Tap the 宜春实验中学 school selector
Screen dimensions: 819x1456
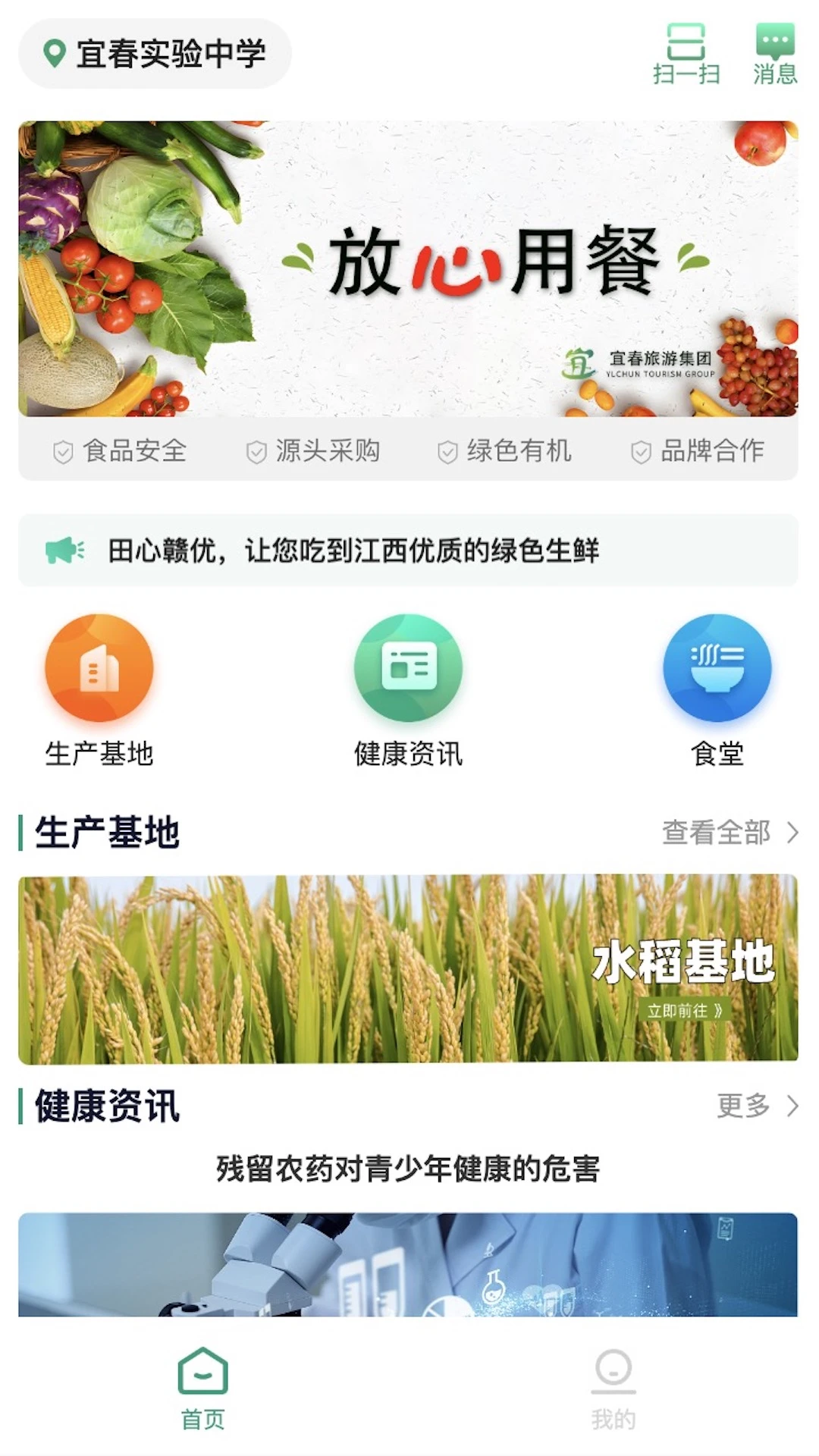[171, 53]
